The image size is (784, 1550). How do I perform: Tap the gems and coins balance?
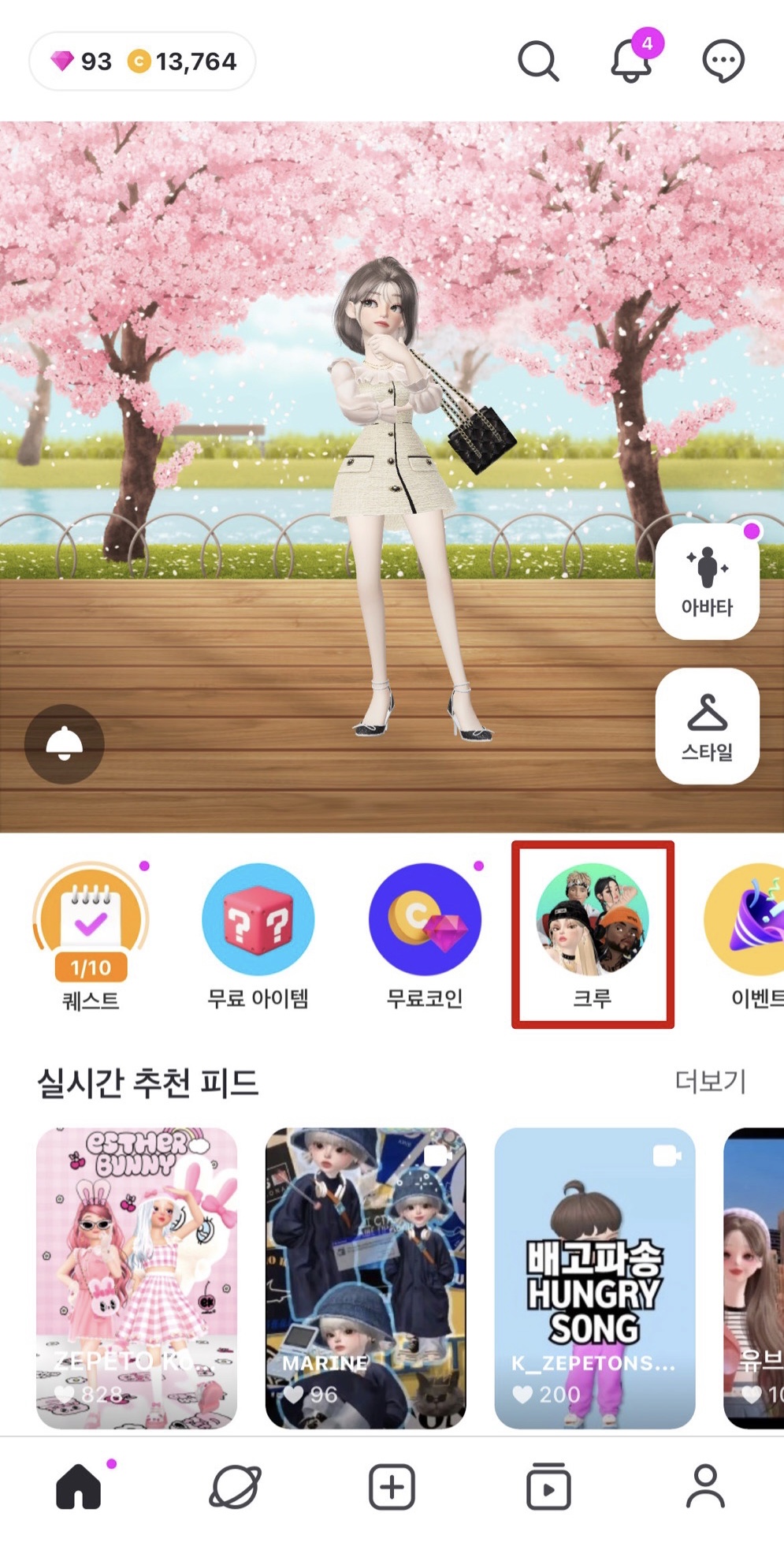pos(143,61)
